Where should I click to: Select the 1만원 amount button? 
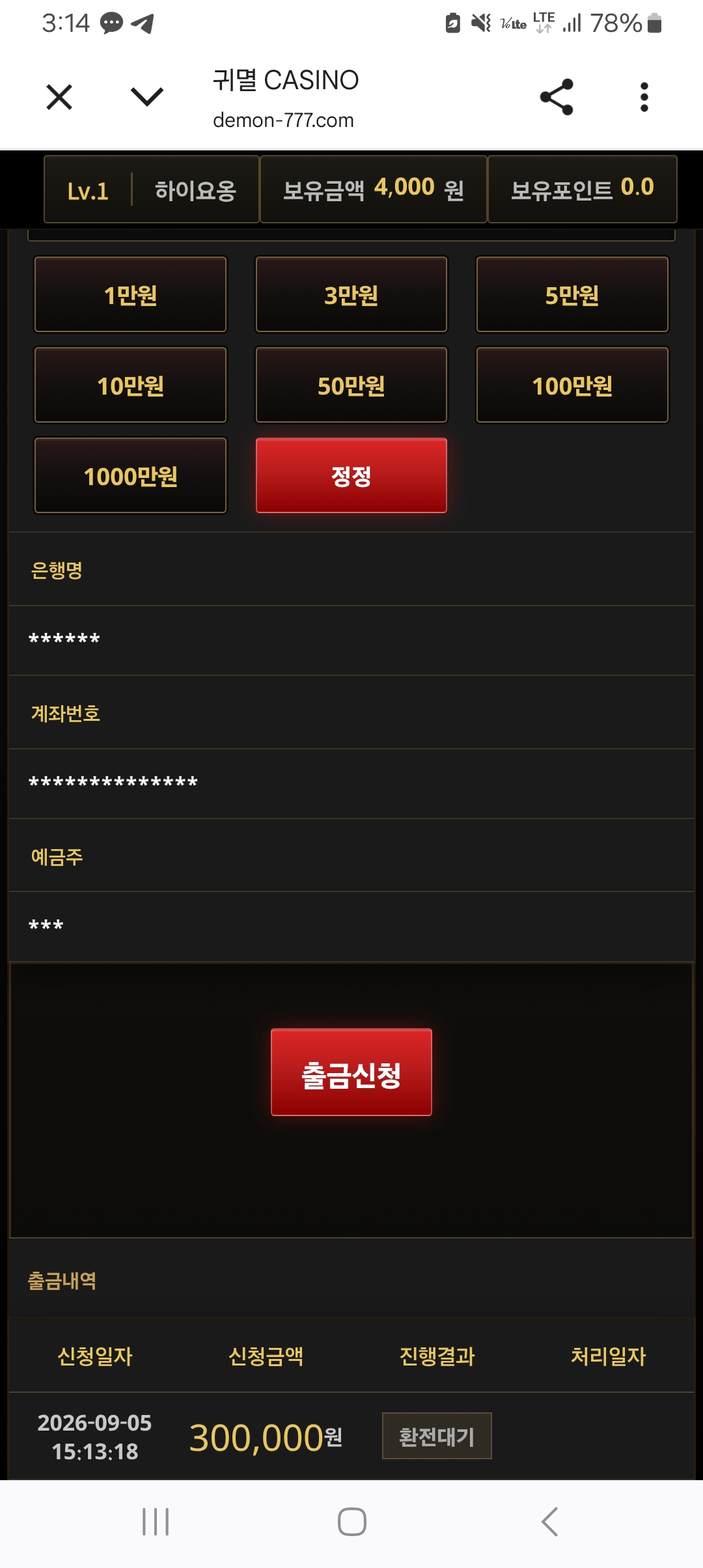[x=130, y=294]
